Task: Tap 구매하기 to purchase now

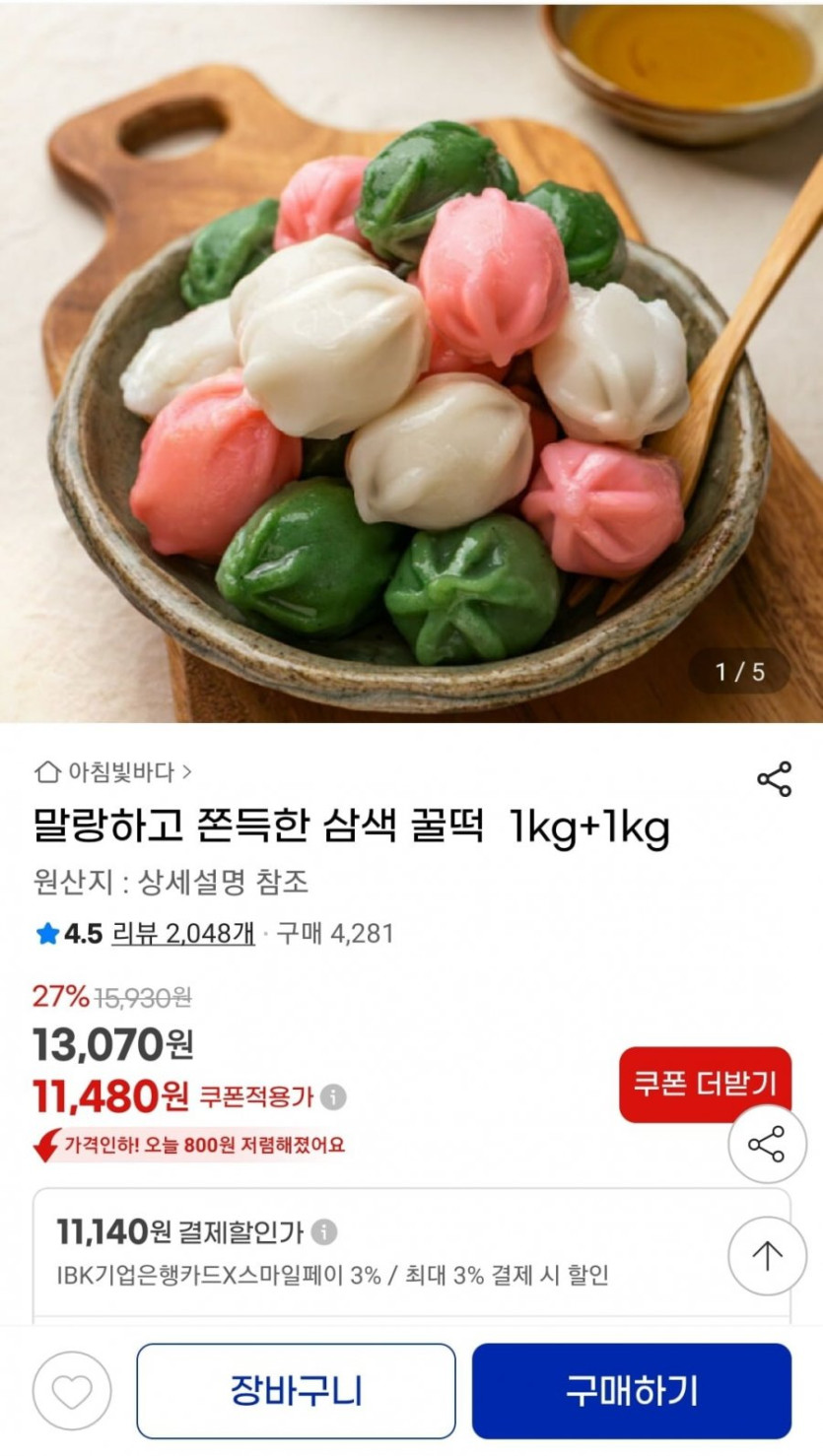Action: [x=631, y=1391]
